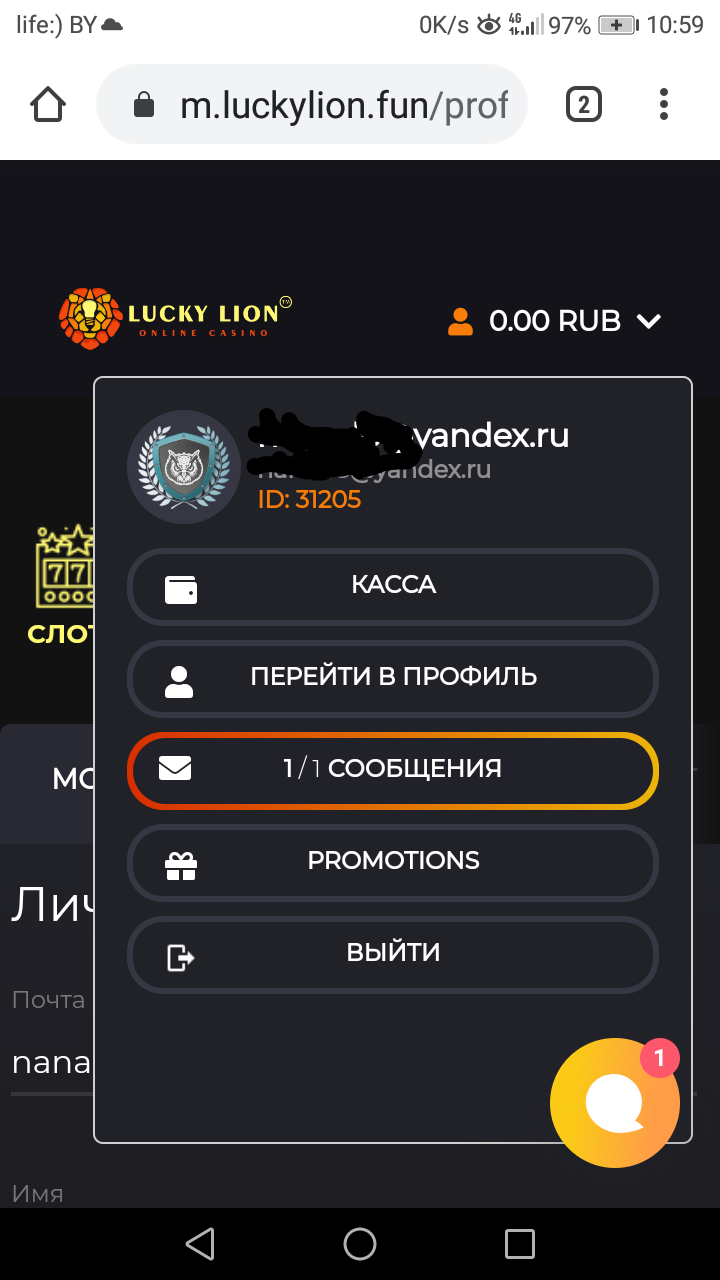Open the tab switcher showing 2 tabs

click(584, 104)
